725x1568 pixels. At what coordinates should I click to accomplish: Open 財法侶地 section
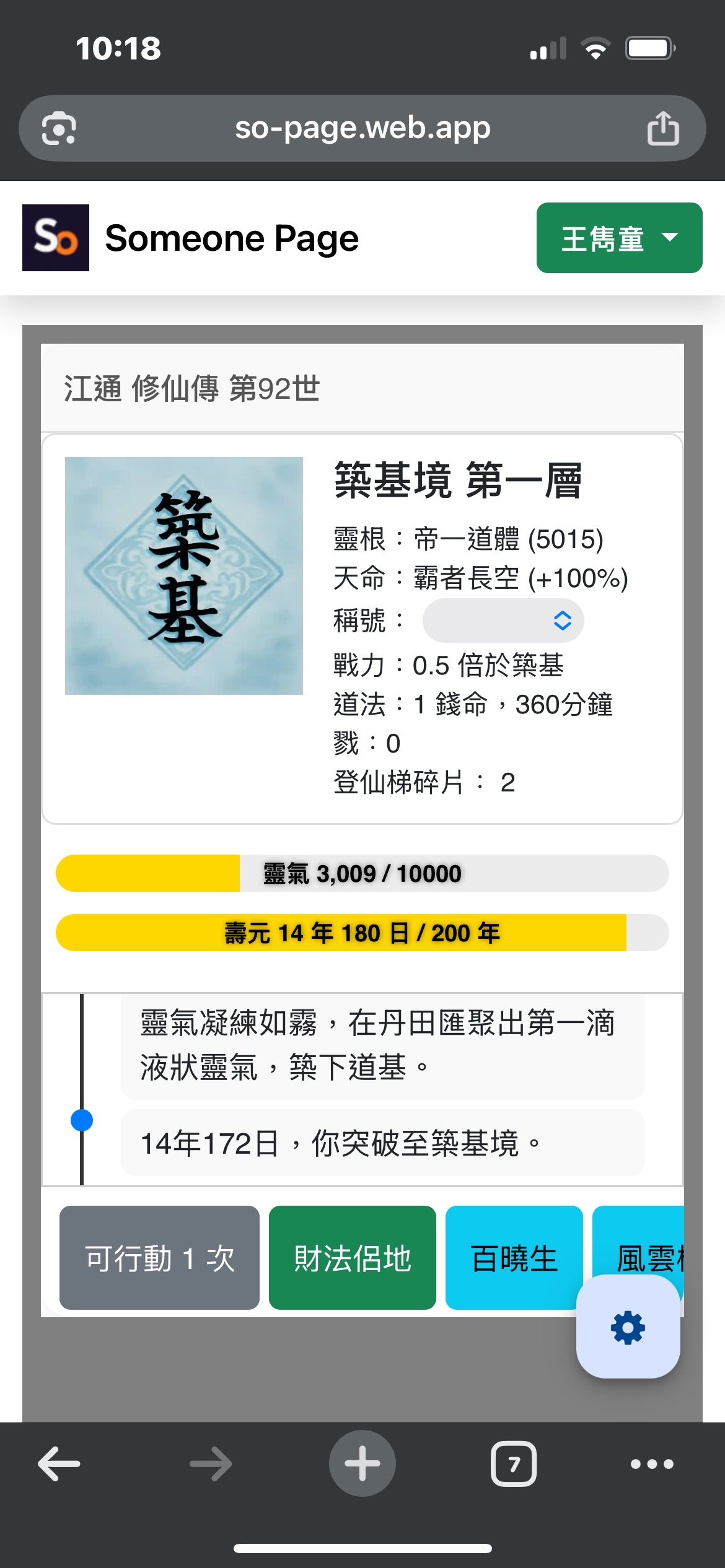coord(352,1258)
